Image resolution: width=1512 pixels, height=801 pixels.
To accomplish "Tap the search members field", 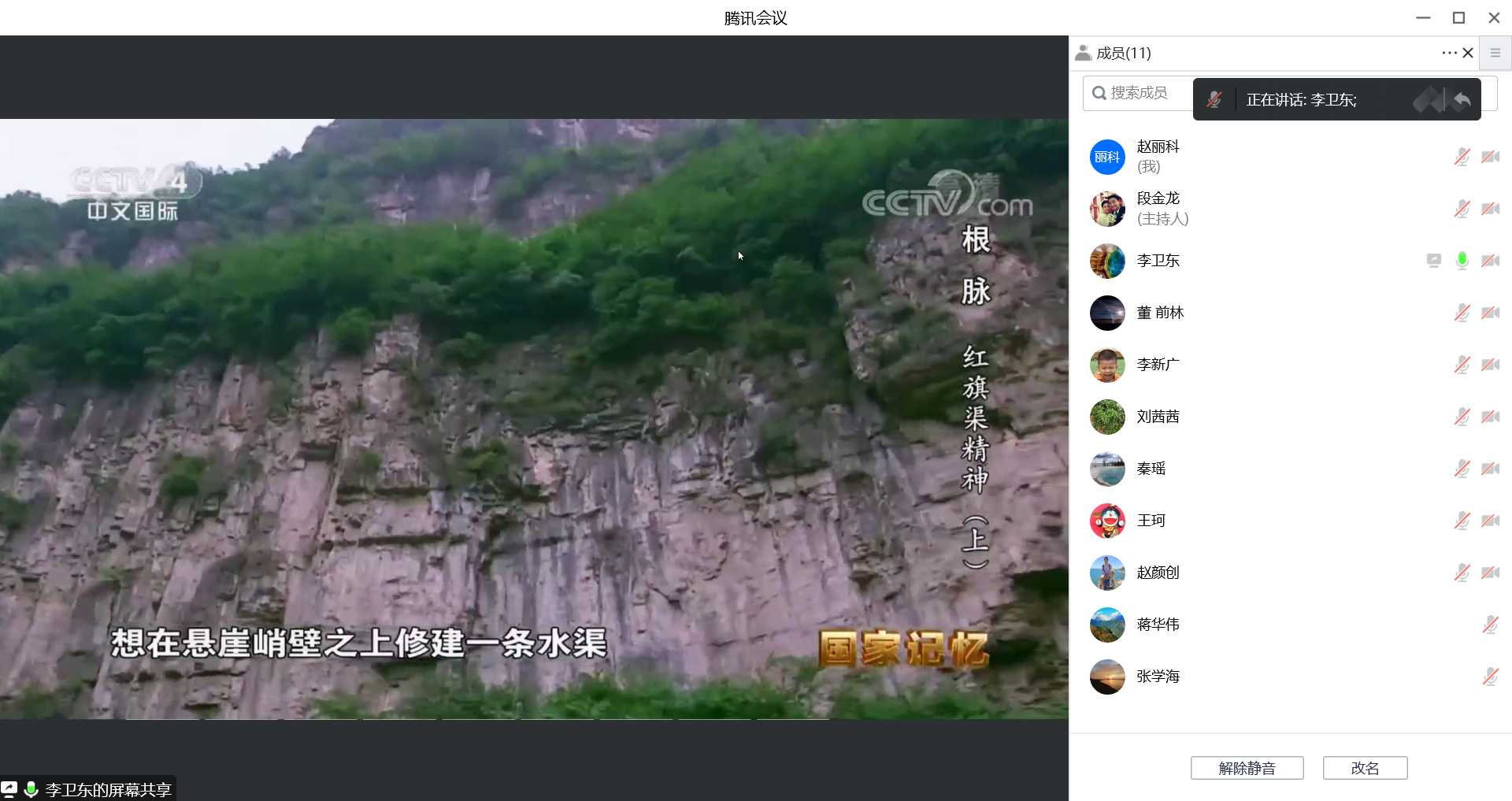I will (x=1138, y=93).
